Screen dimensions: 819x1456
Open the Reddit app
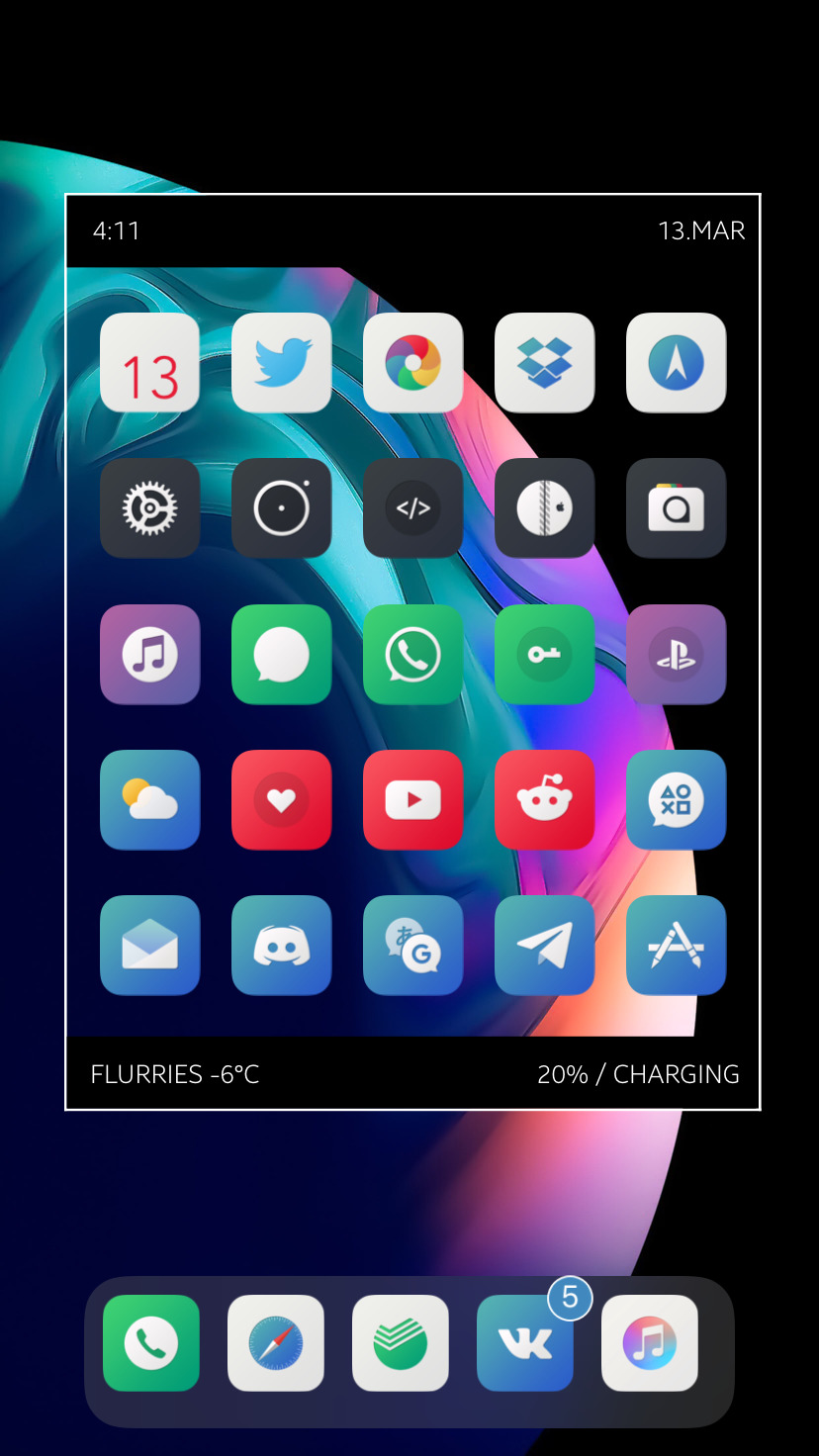[x=544, y=799]
